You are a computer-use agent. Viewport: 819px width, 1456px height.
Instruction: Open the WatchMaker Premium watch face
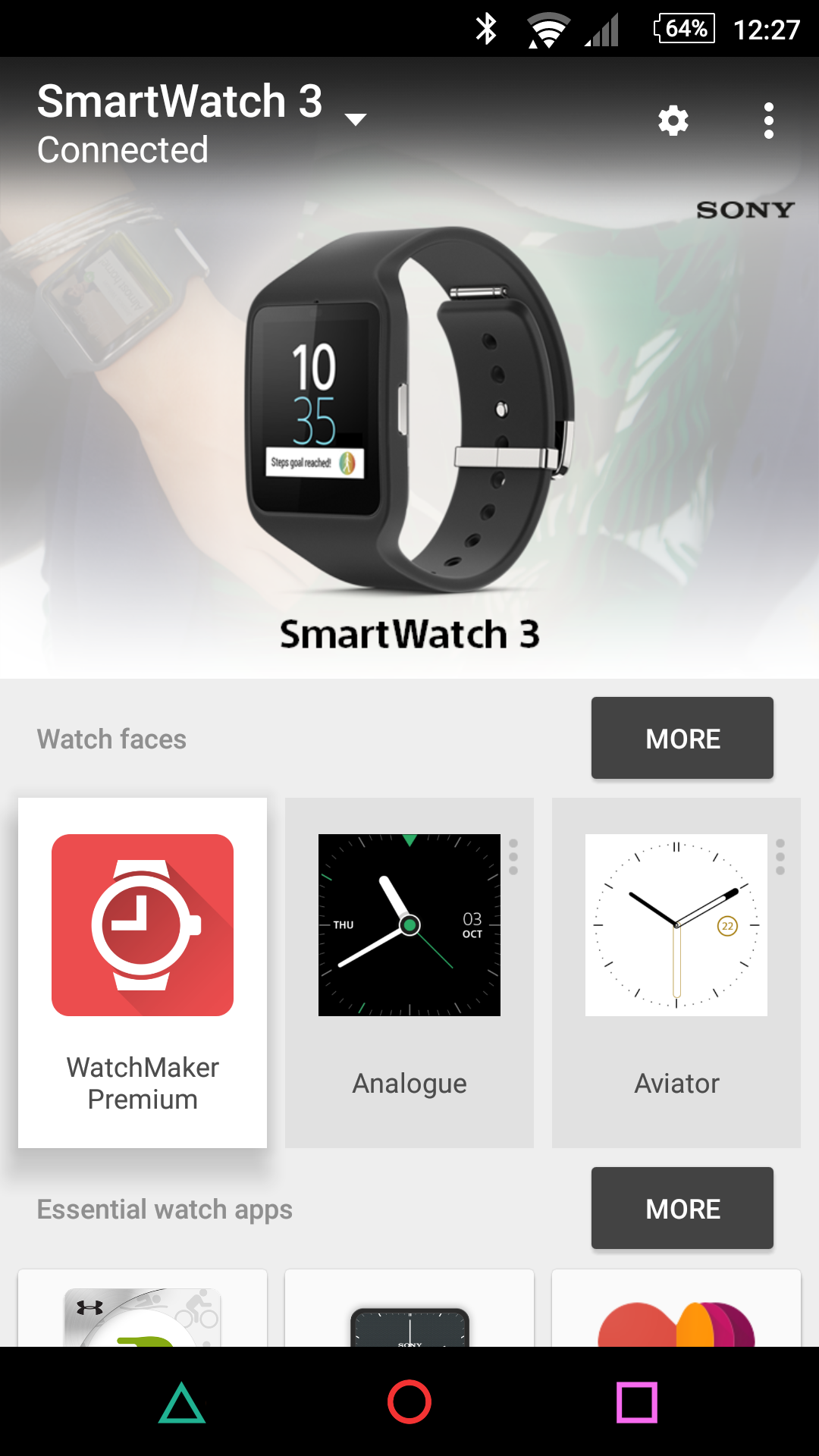pyautogui.click(x=143, y=972)
